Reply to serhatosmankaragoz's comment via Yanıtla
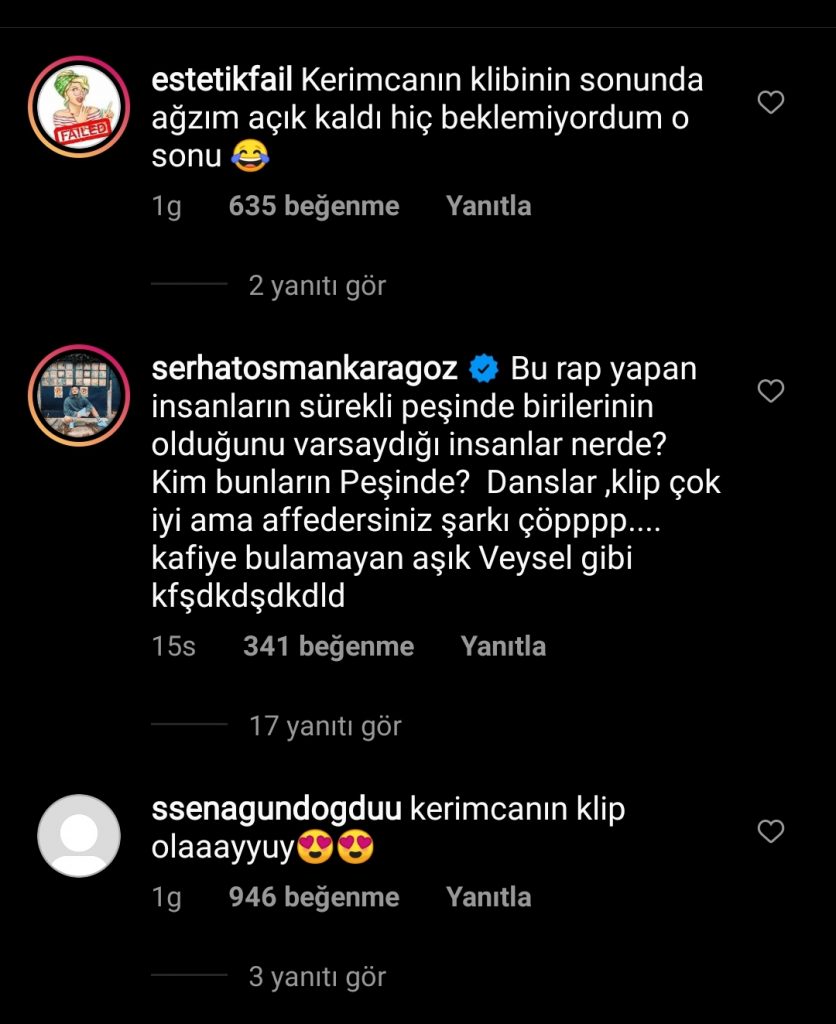This screenshot has width=836, height=1024. 503,647
